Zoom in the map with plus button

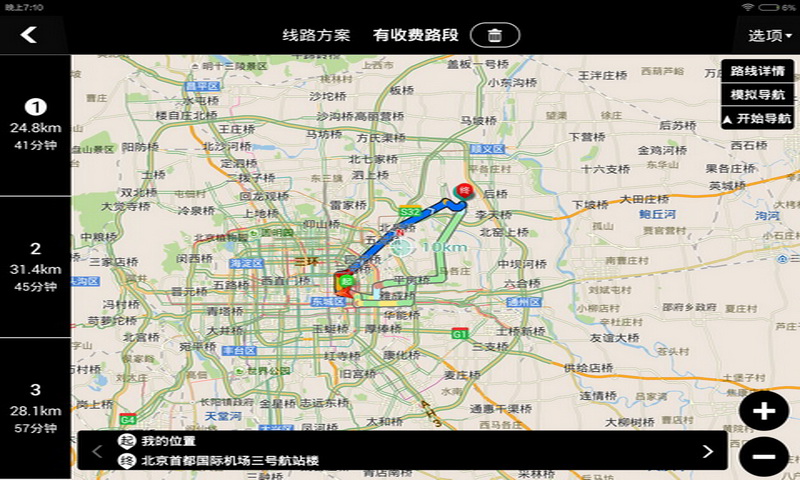(x=764, y=410)
